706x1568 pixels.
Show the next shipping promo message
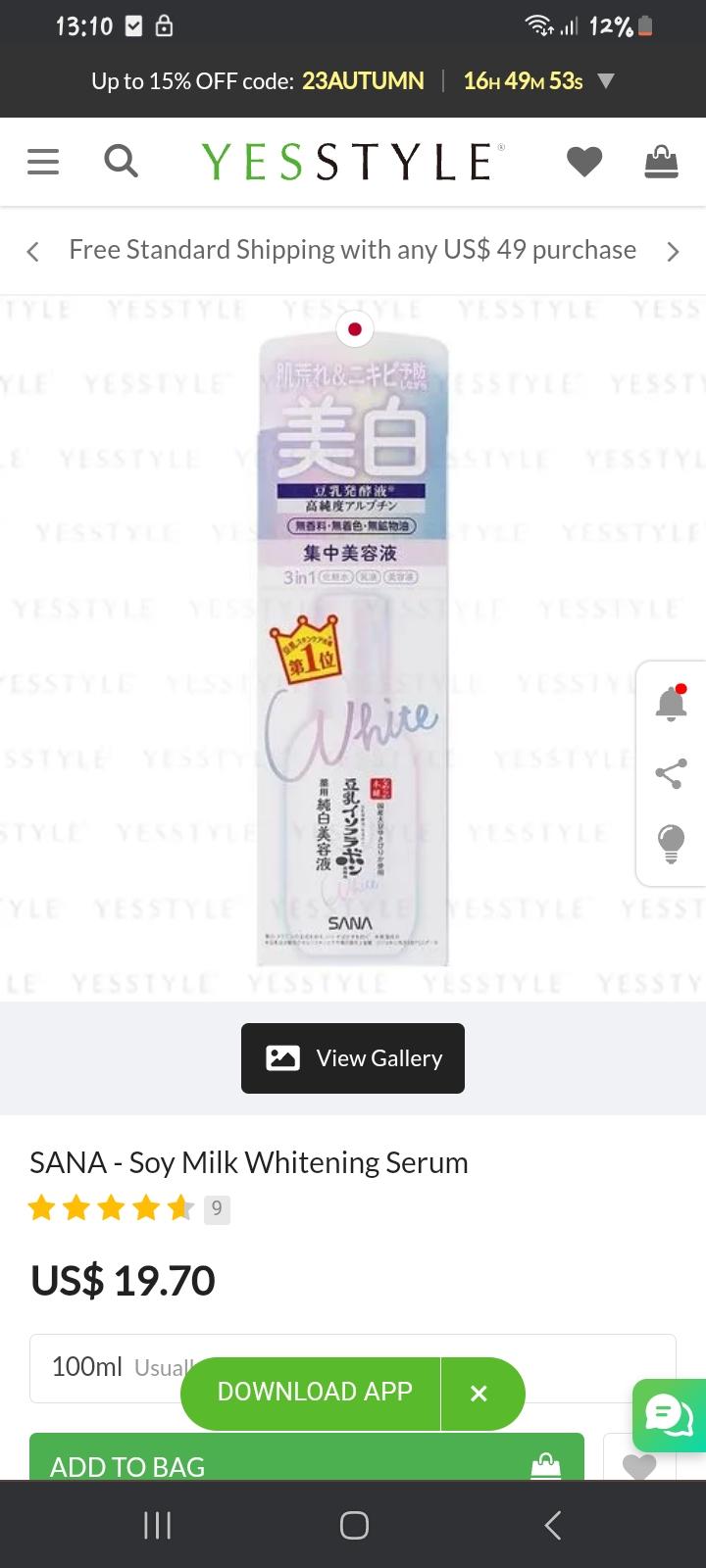[x=673, y=252]
